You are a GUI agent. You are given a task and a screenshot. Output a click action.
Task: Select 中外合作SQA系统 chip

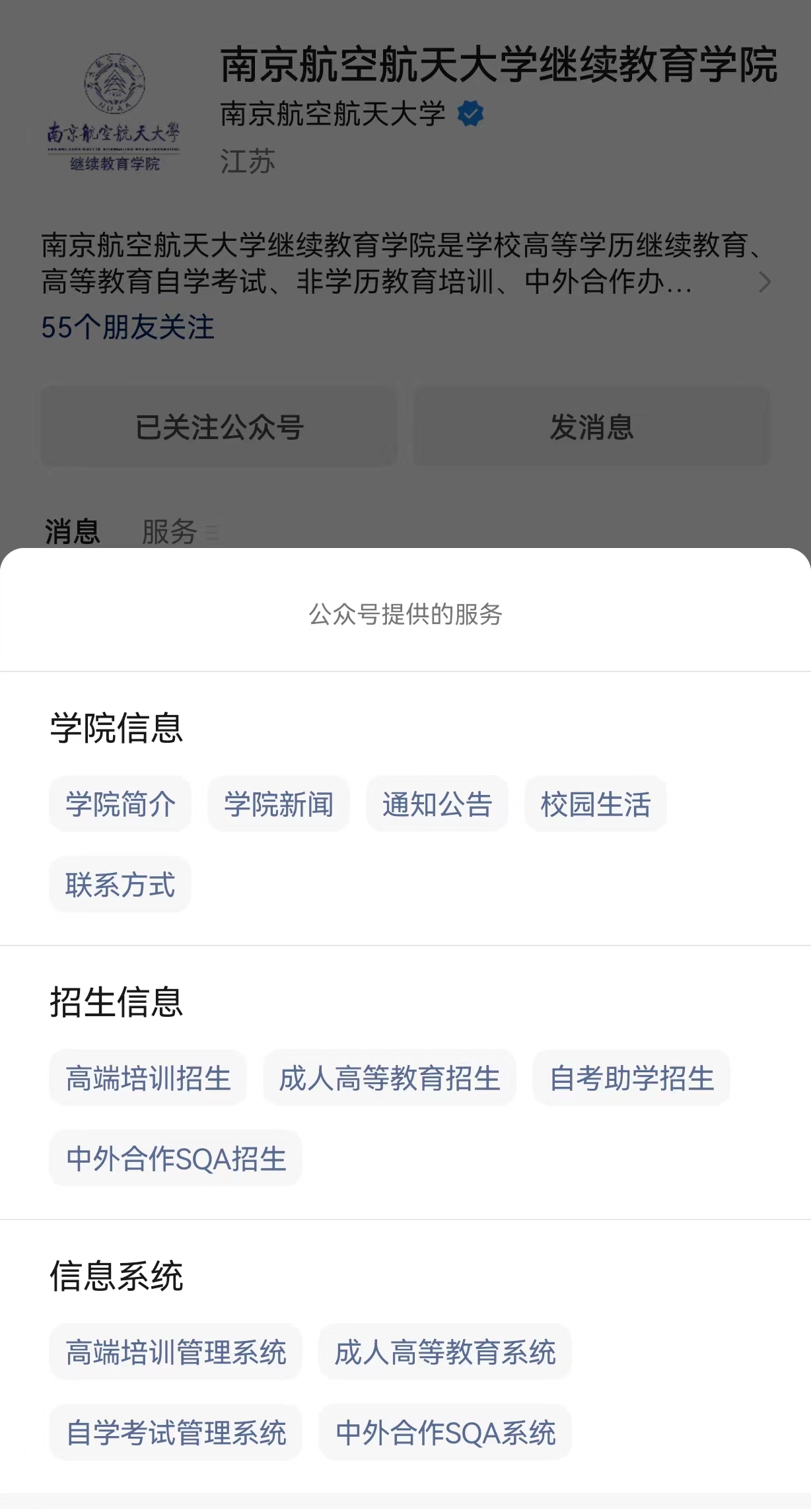(x=445, y=1432)
